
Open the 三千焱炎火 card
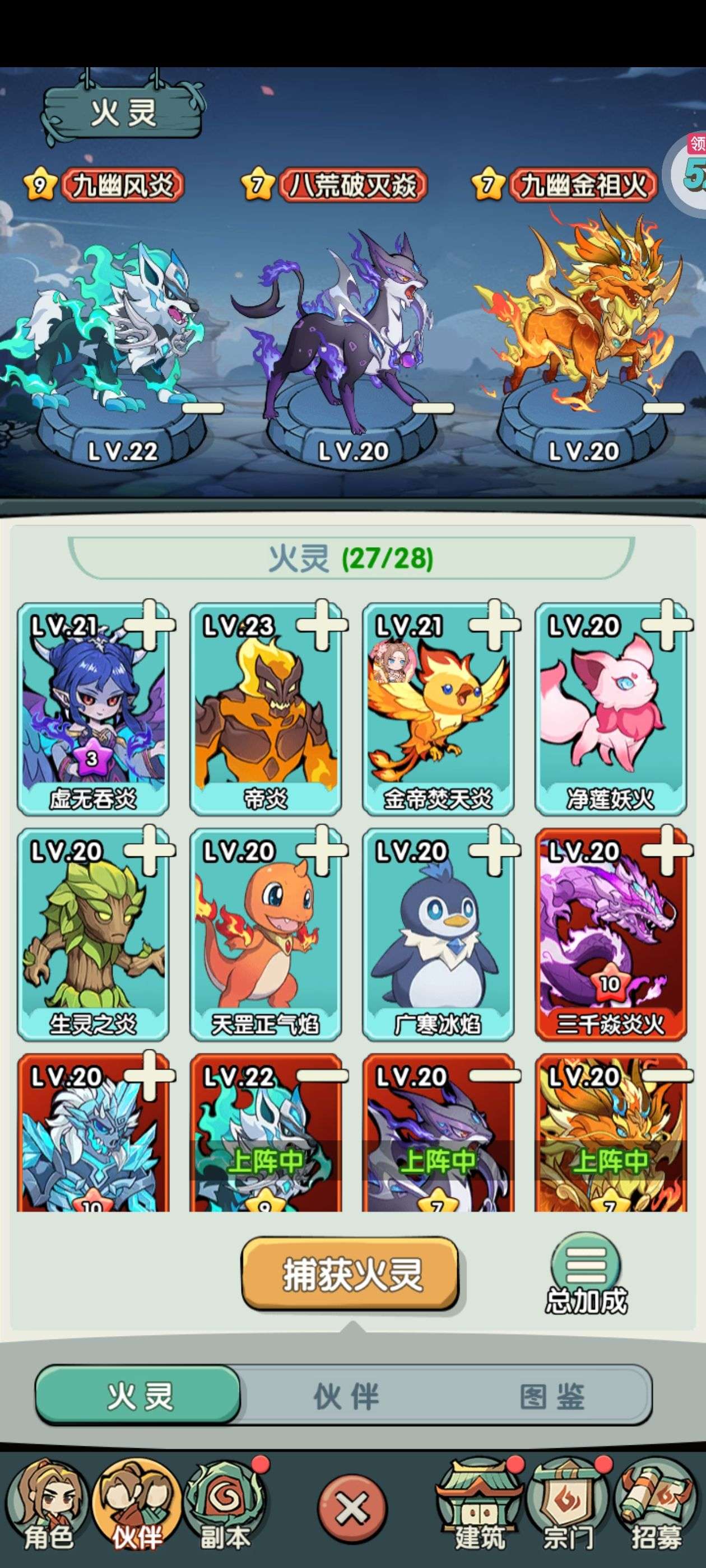610,934
